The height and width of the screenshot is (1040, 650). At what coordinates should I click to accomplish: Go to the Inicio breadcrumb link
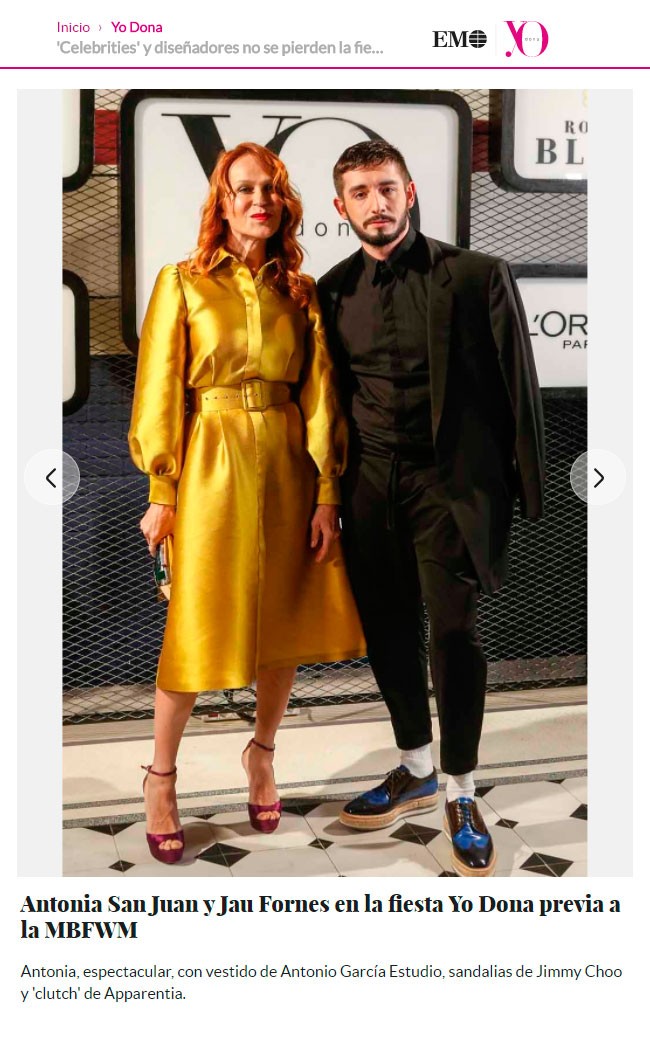click(73, 27)
